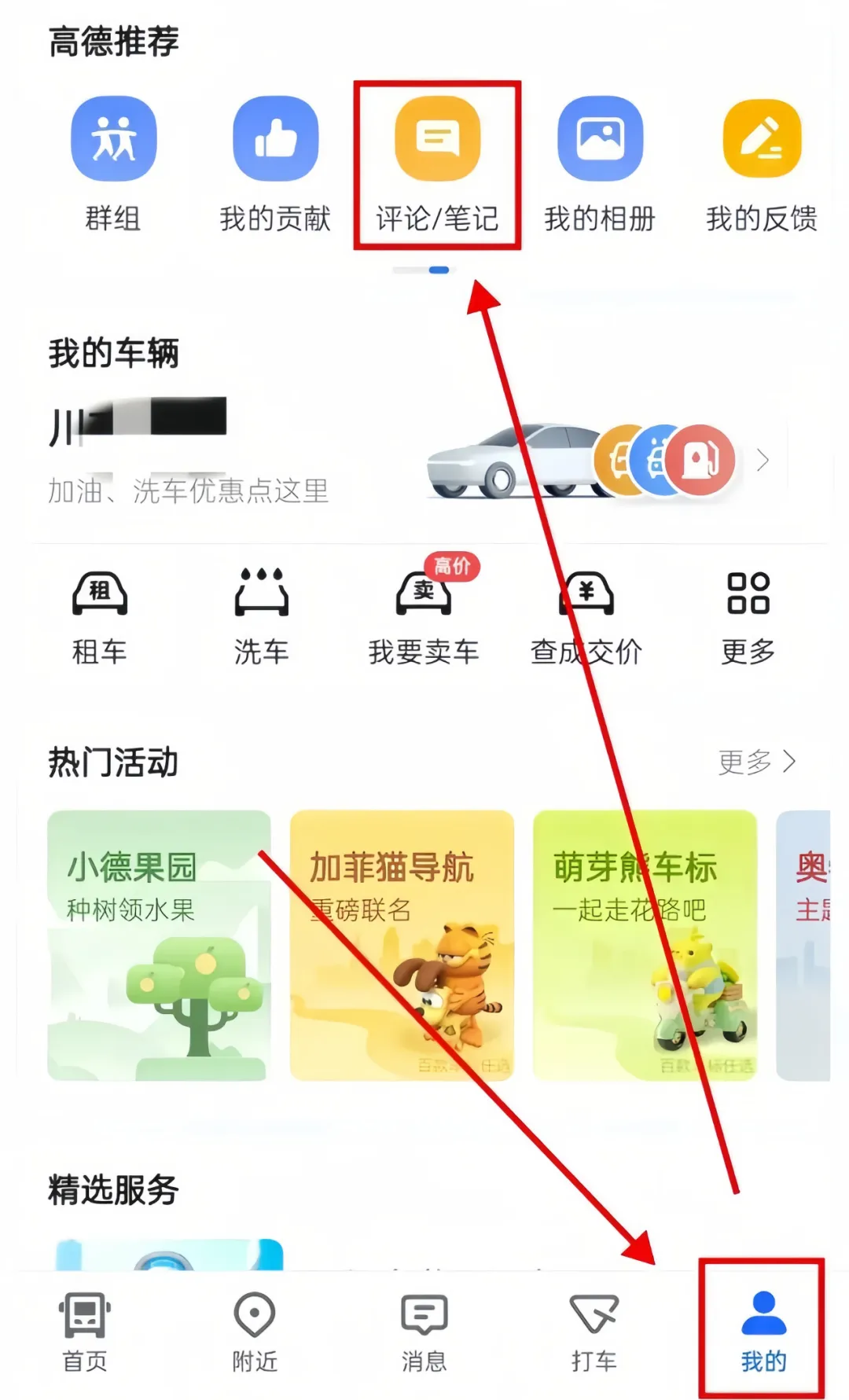
Task: Switch to the 附近 tab
Action: (x=255, y=1332)
